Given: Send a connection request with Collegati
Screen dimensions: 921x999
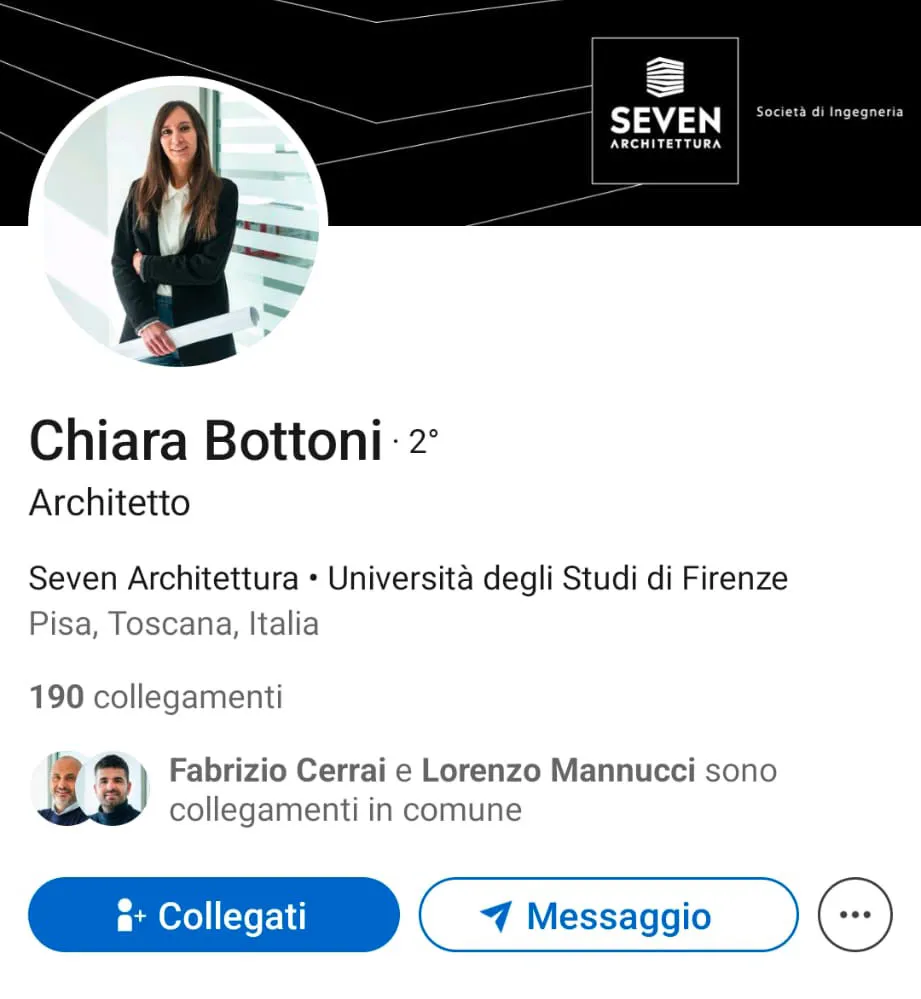Looking at the screenshot, I should pos(214,914).
